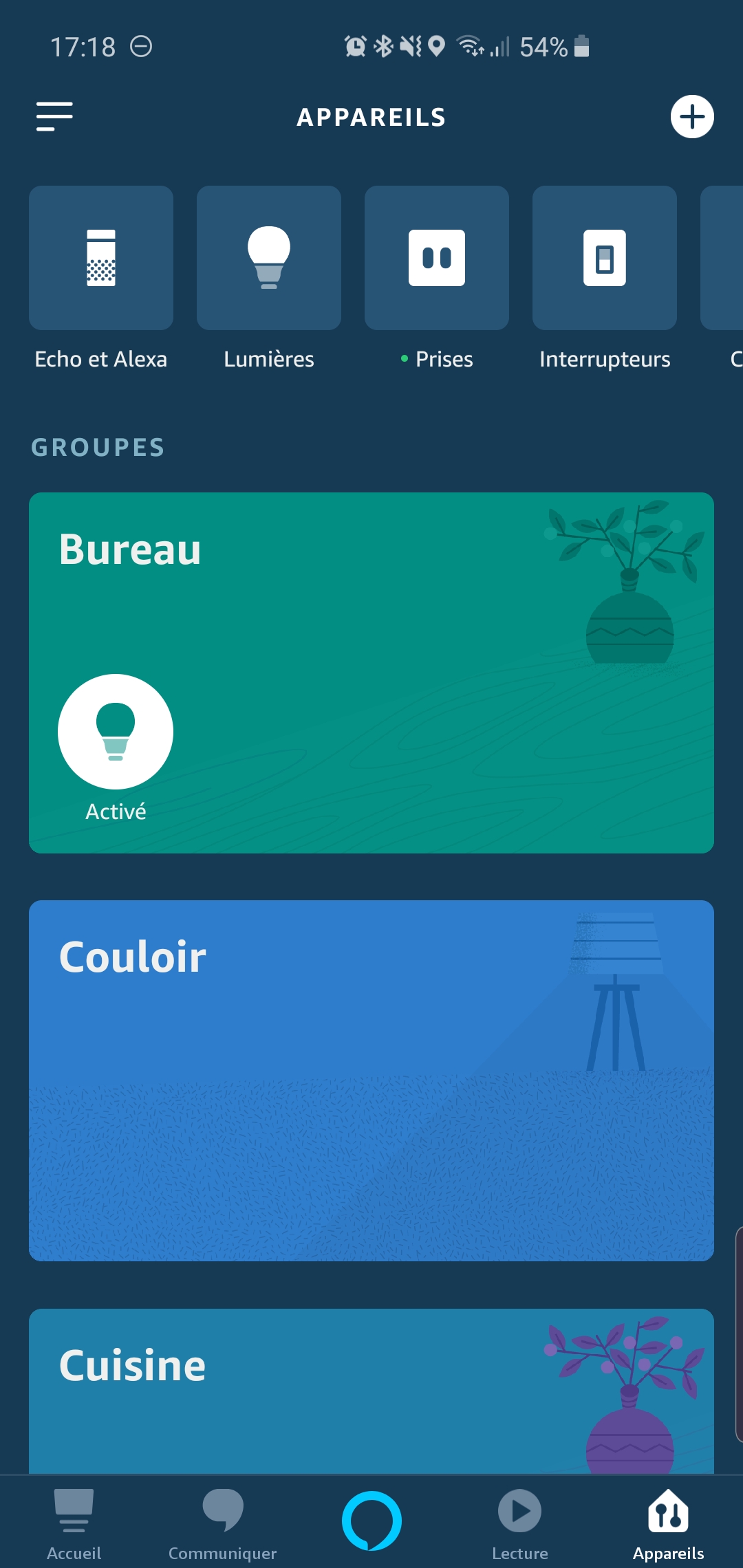The width and height of the screenshot is (743, 1568).
Task: Toggle the Bureau light bulb
Action: pos(116,731)
